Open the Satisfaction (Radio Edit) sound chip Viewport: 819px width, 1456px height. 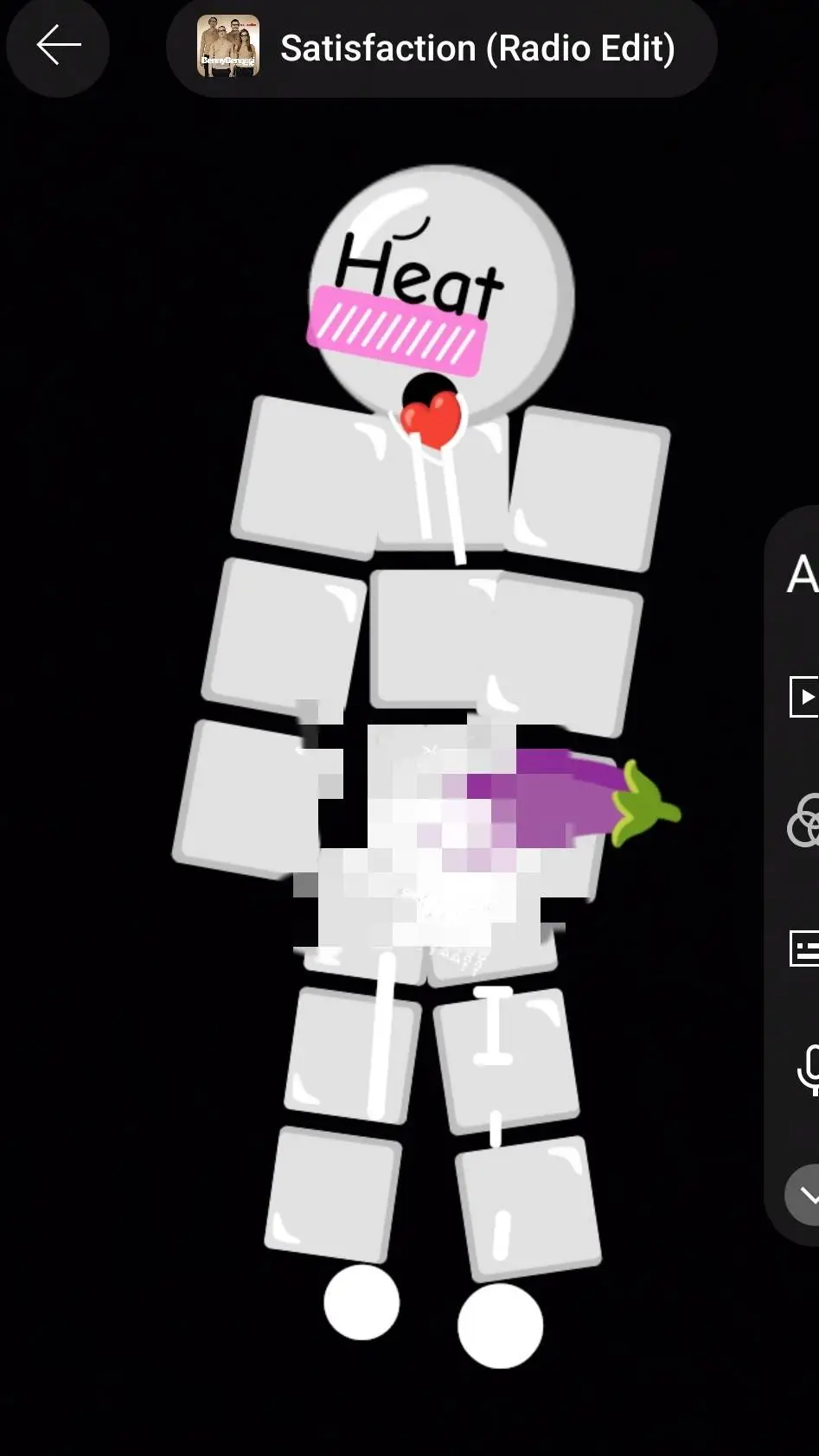click(x=441, y=48)
